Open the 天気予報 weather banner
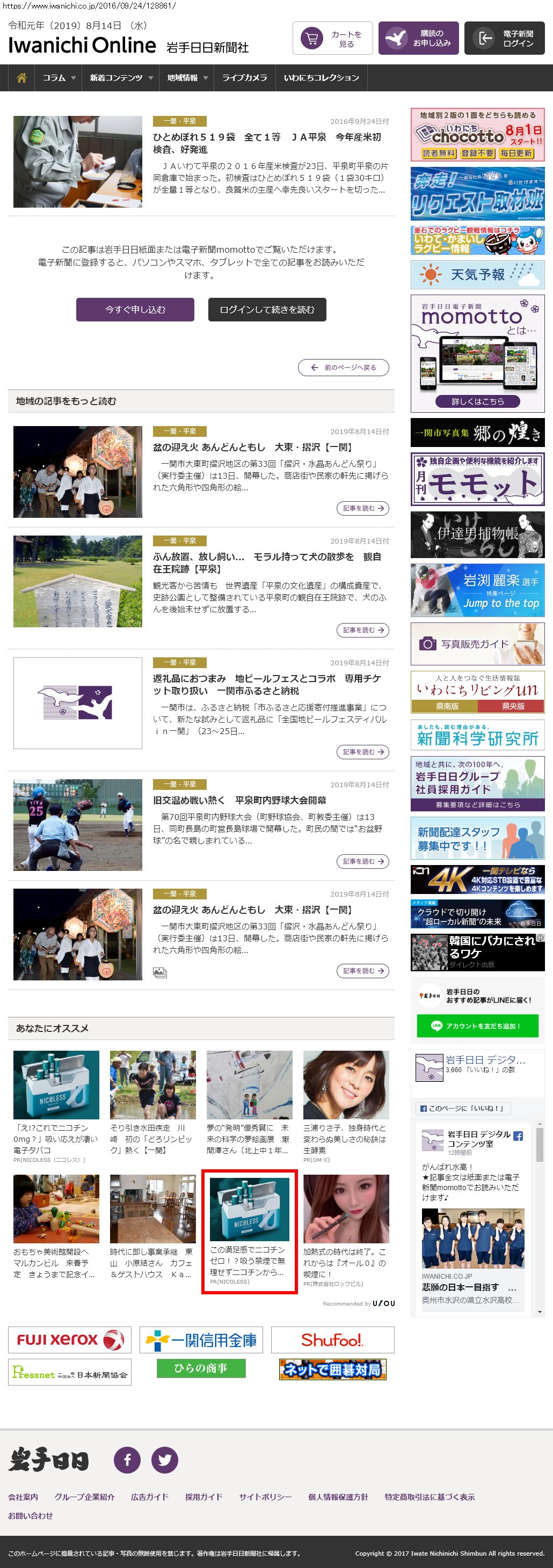This screenshot has width=553, height=1568. (x=477, y=275)
